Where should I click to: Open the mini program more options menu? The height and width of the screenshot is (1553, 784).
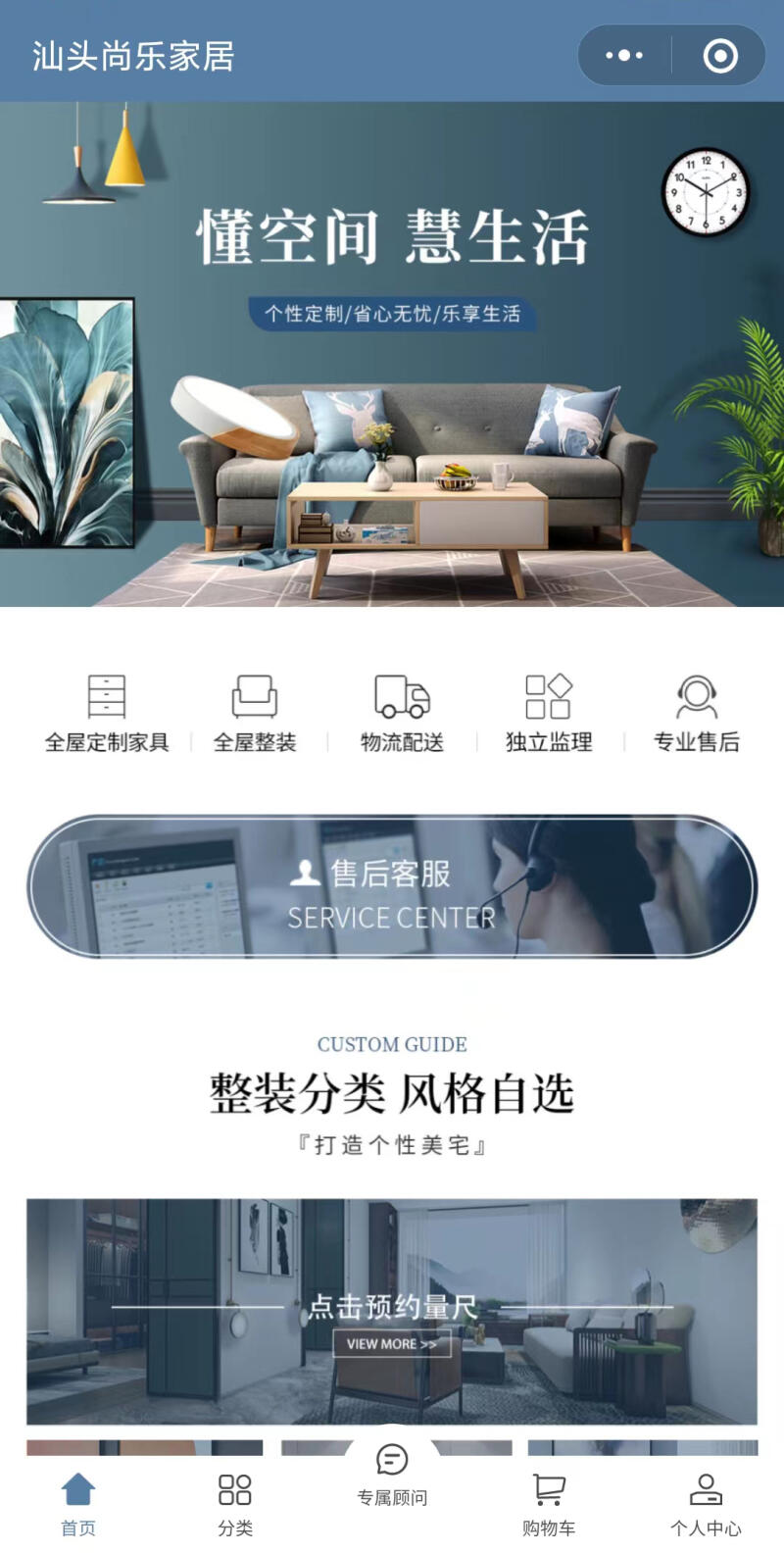(624, 56)
